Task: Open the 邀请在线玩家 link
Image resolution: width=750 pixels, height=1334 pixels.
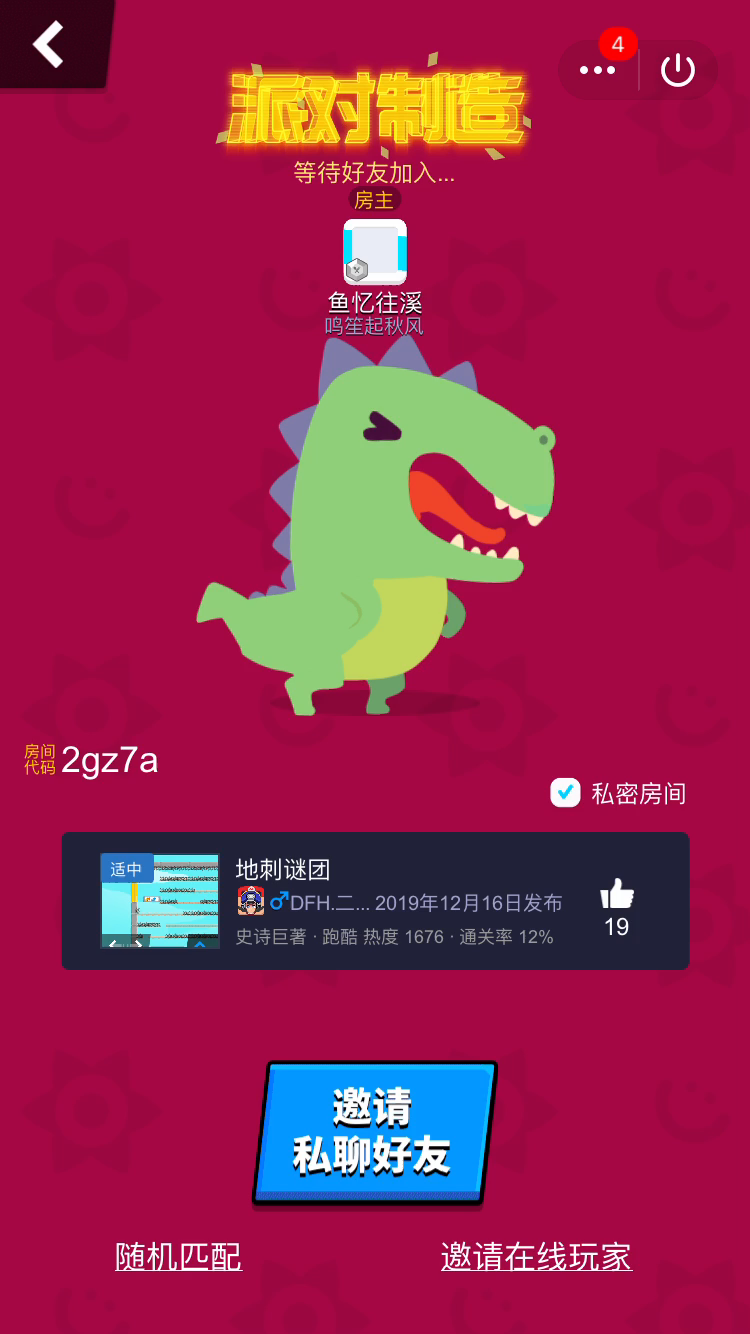Action: [x=536, y=1257]
